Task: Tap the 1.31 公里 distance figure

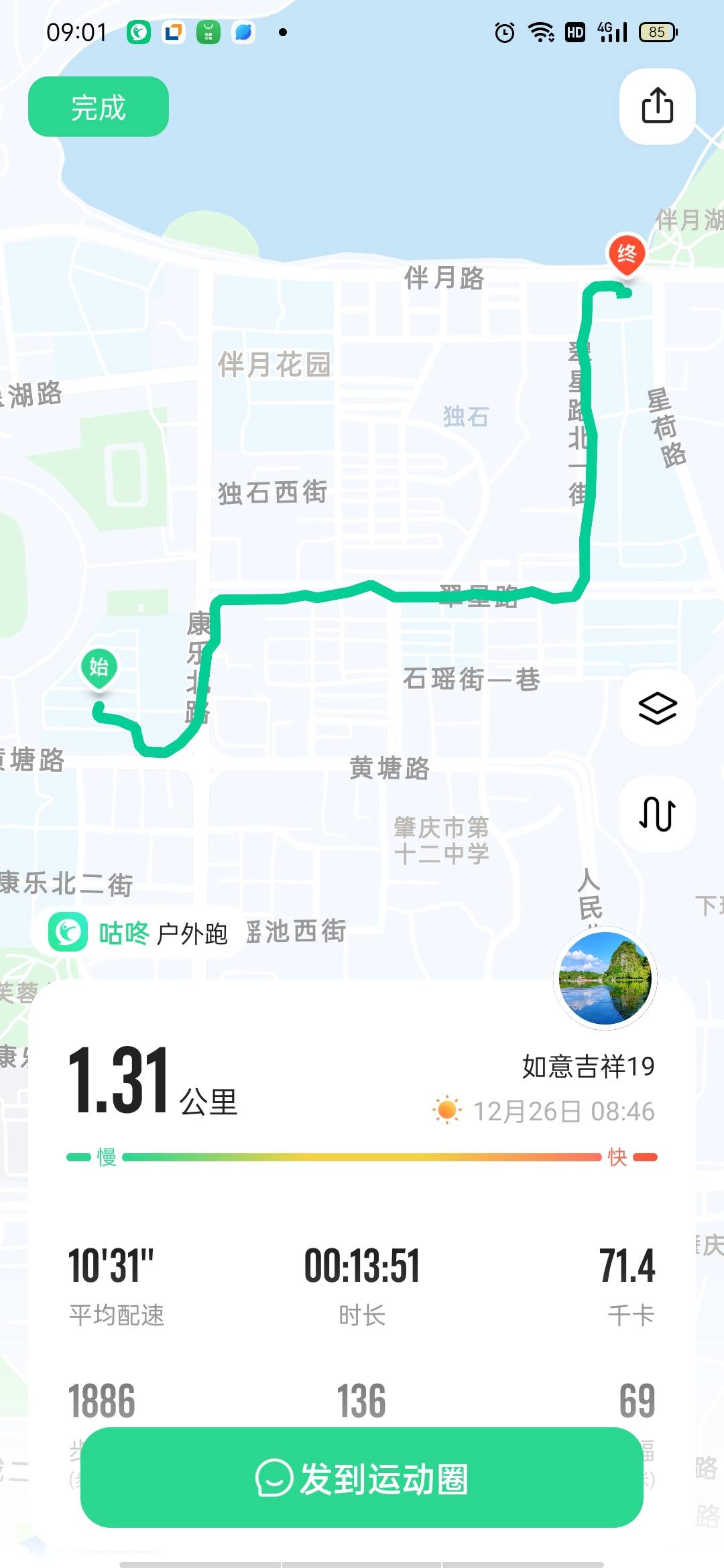Action: point(151,1082)
